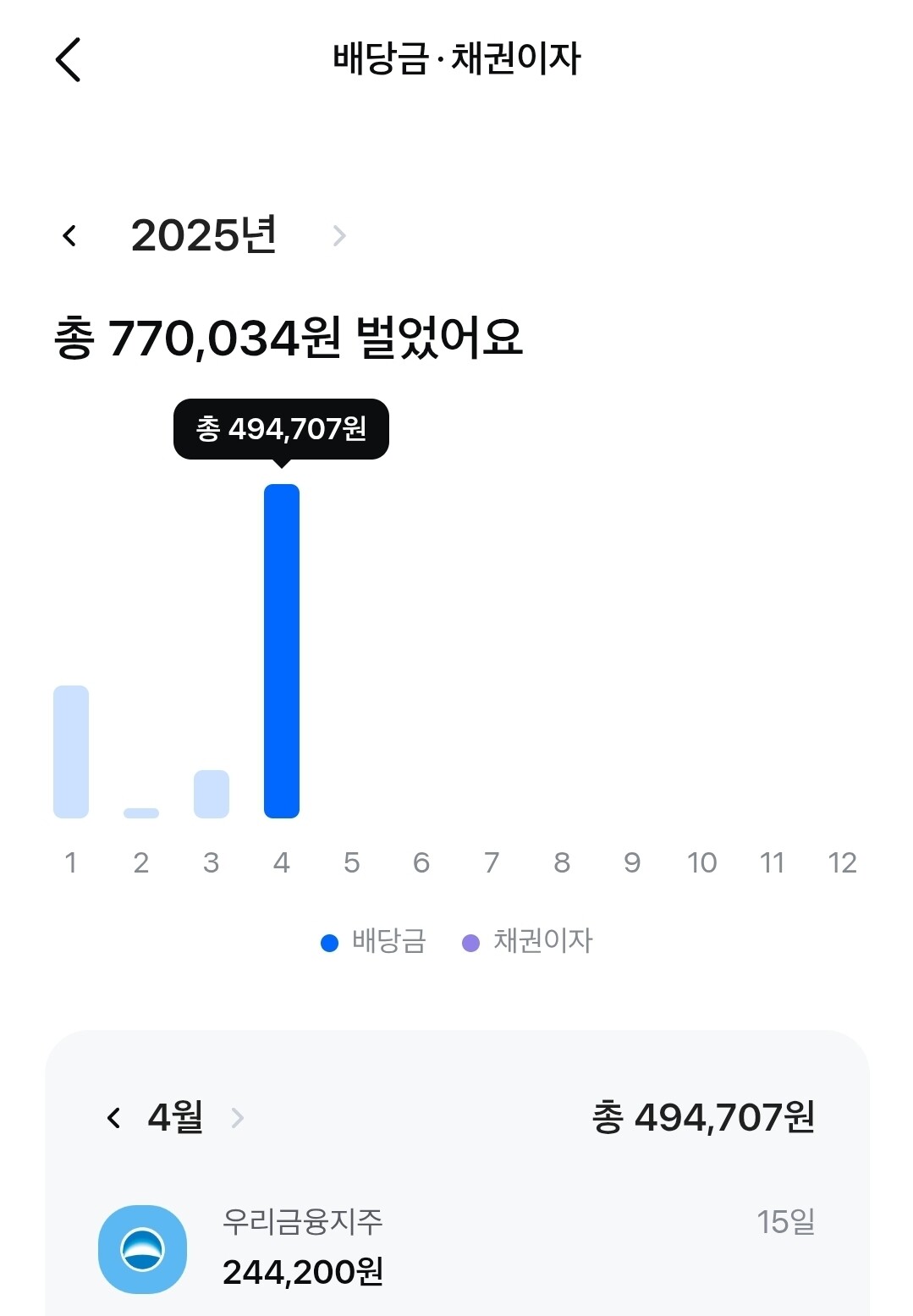
Task: Advance to the year after 2025년
Action: (x=339, y=235)
